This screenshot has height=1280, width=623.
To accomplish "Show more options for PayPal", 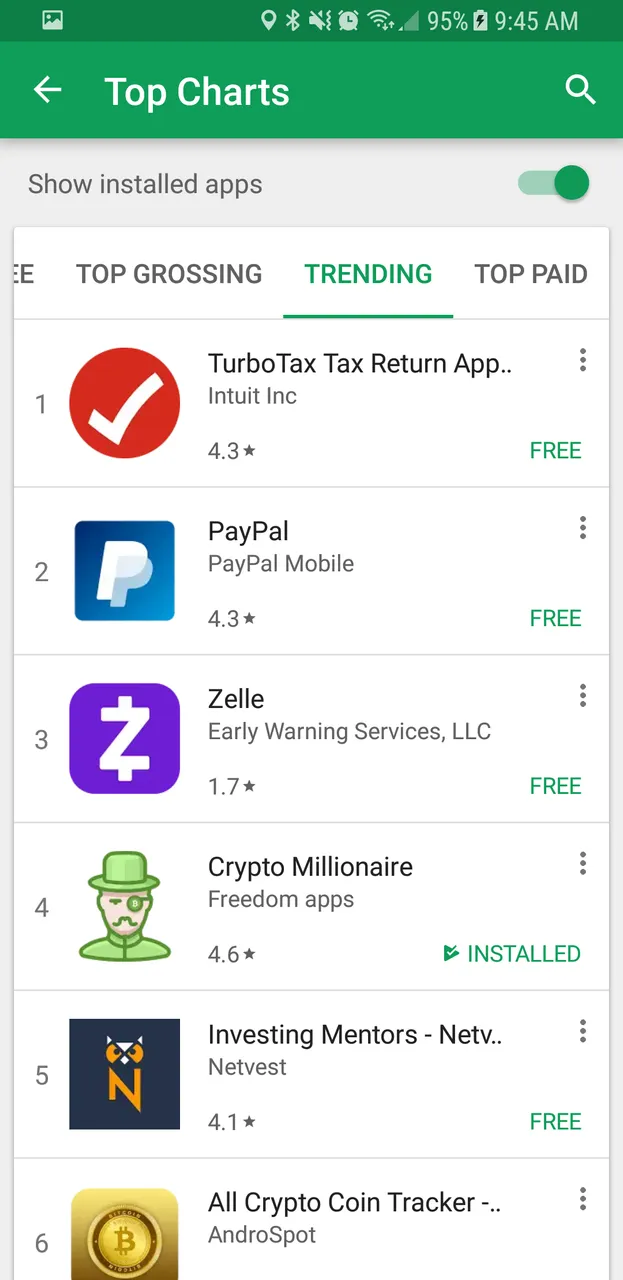I will point(583,529).
